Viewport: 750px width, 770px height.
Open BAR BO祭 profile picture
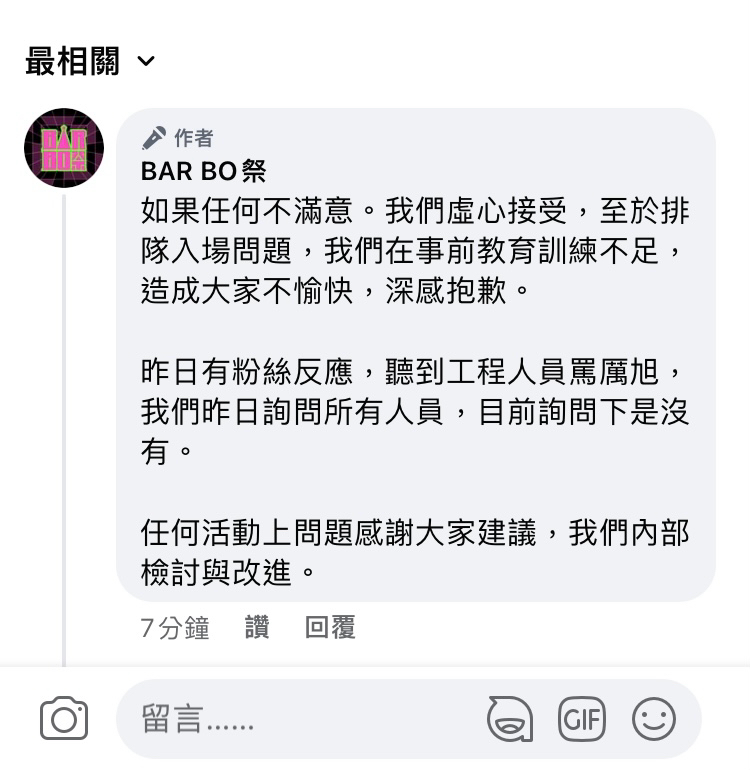[64, 148]
